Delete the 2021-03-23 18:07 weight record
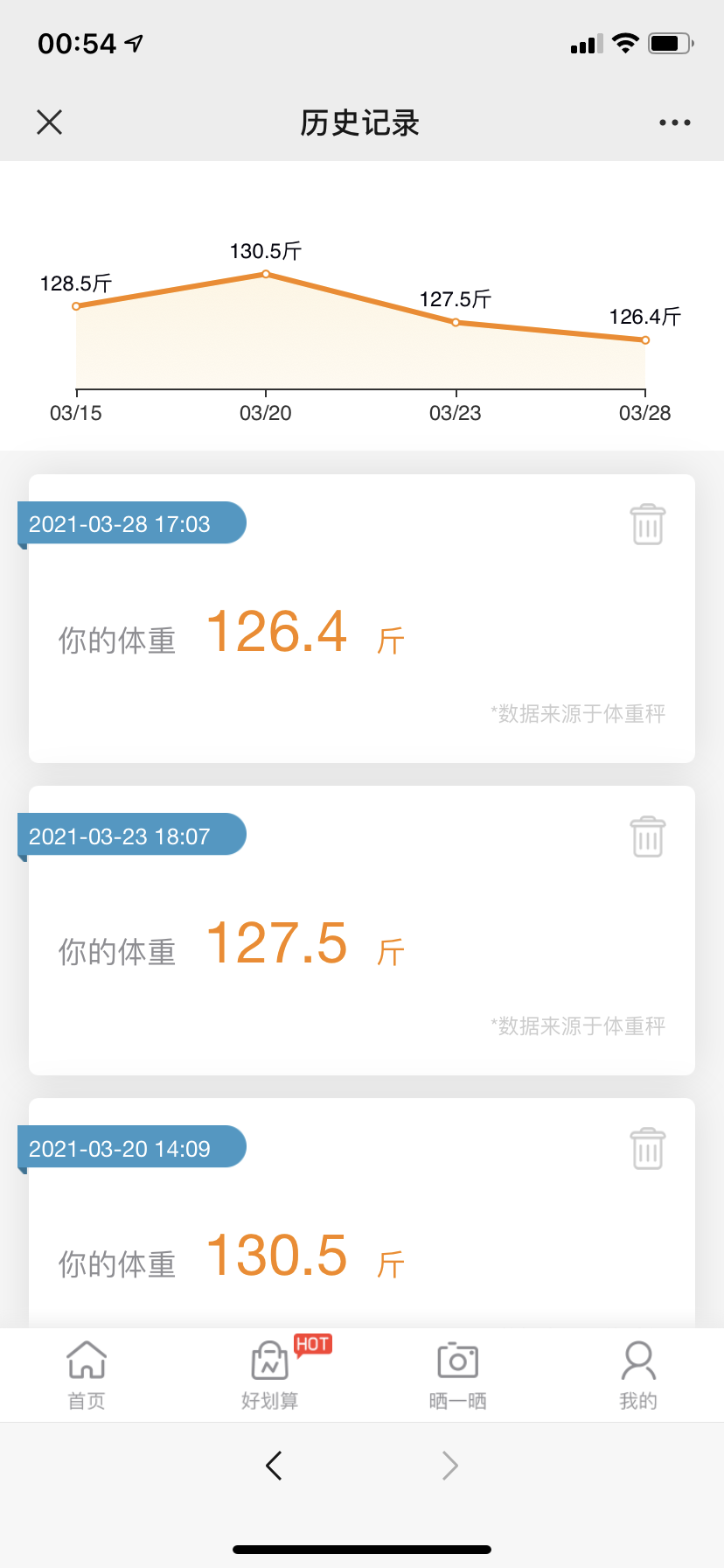Screen dimensions: 724x1568 (x=648, y=837)
